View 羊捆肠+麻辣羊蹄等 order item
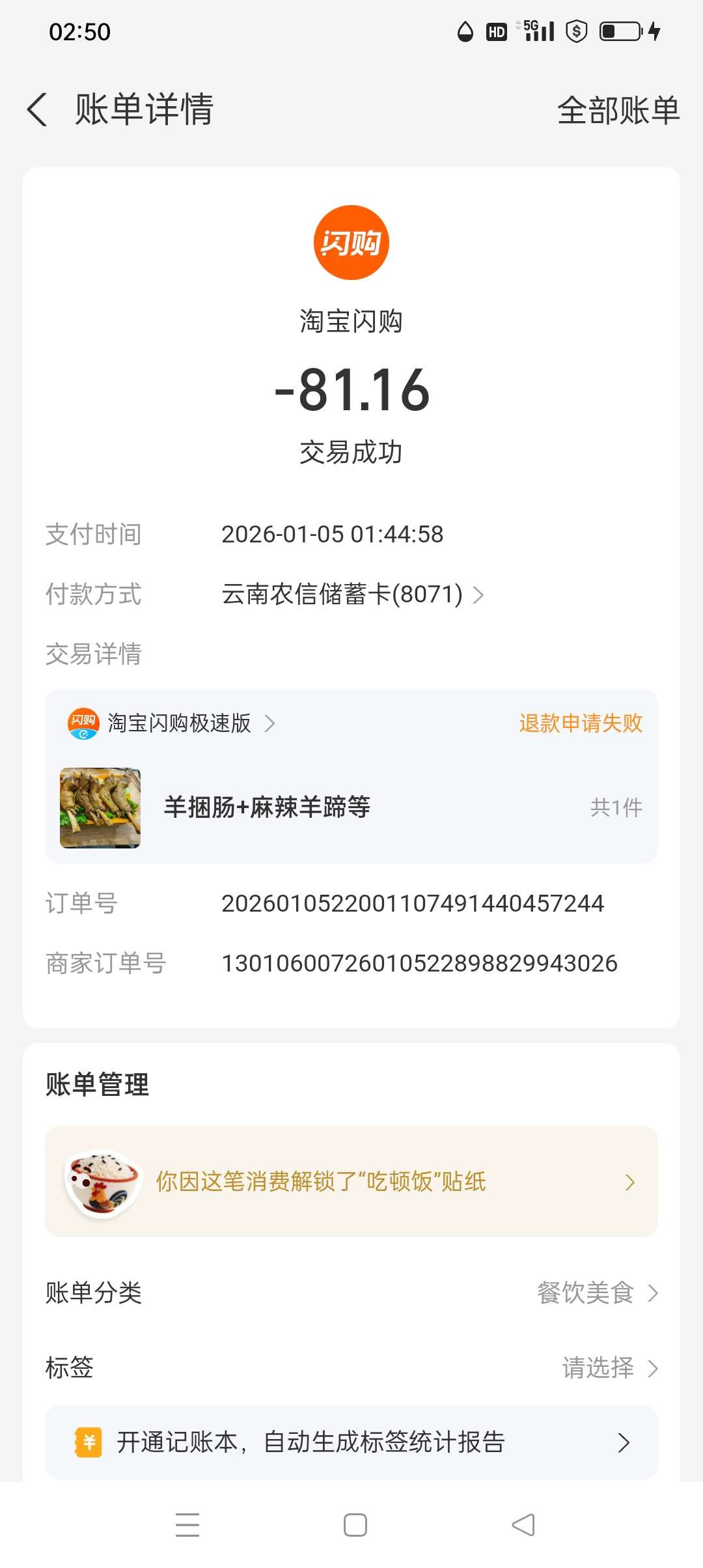This screenshot has height=1568, width=703. click(351, 807)
